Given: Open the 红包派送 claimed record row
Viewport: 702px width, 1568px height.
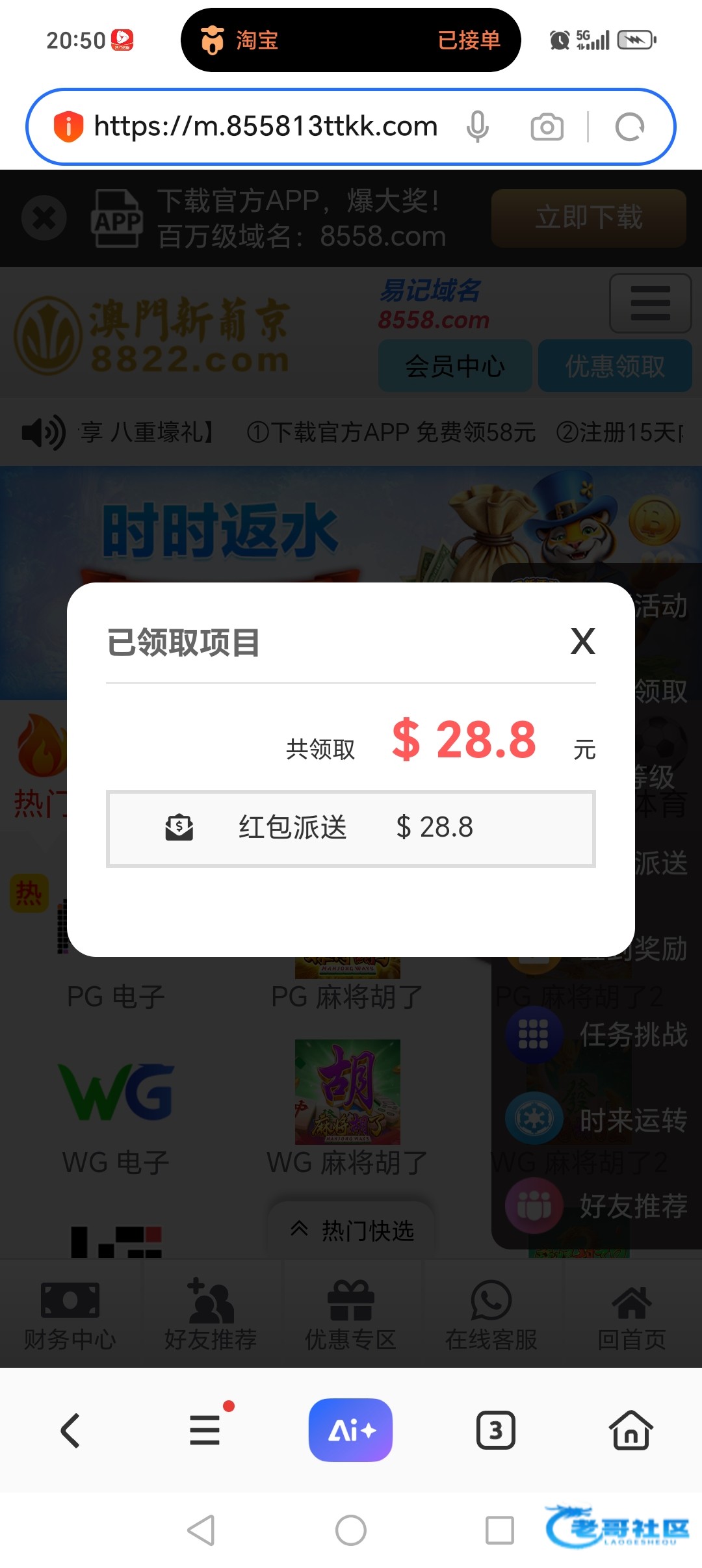Looking at the screenshot, I should pos(350,828).
